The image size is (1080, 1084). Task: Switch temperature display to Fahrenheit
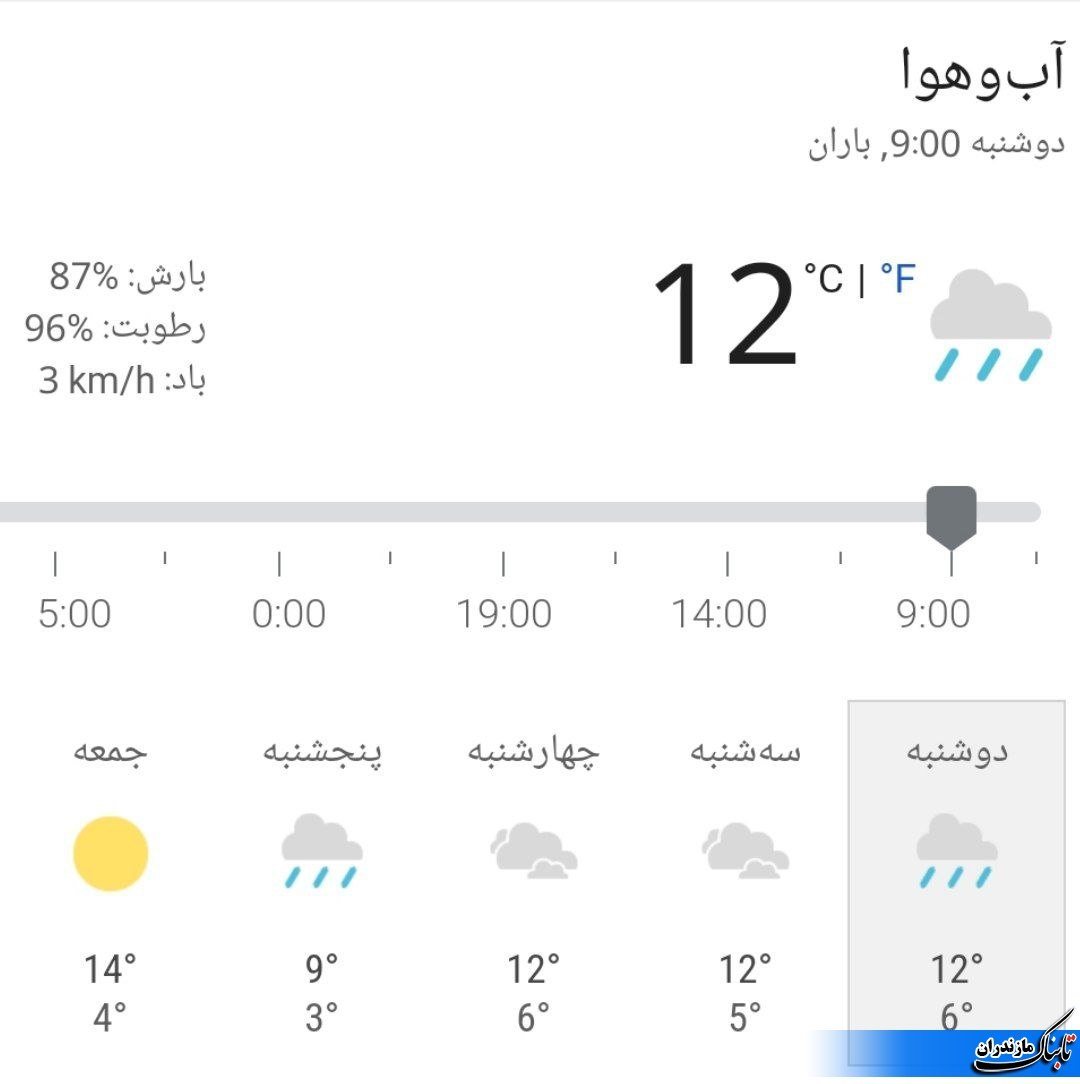click(897, 278)
